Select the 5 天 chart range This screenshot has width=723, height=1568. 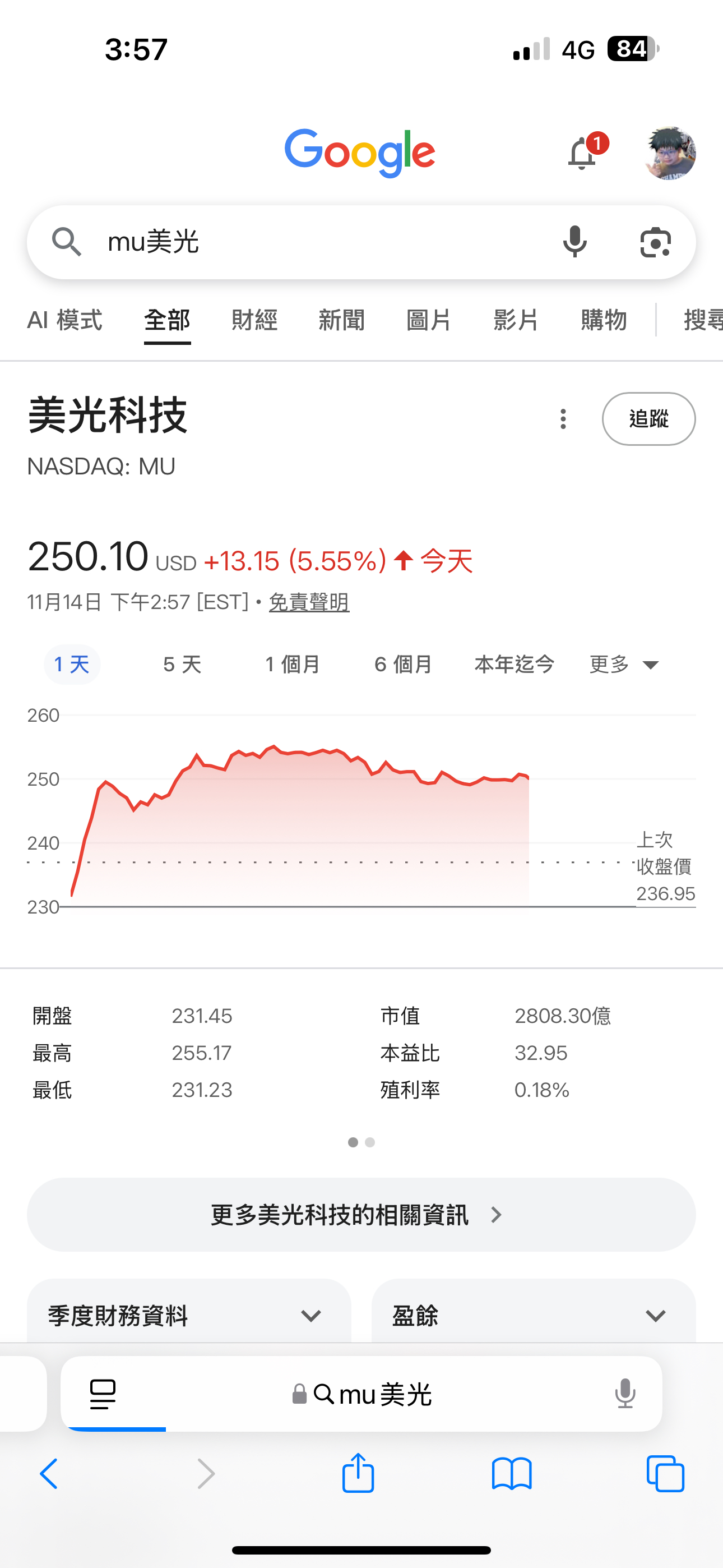pos(182,664)
